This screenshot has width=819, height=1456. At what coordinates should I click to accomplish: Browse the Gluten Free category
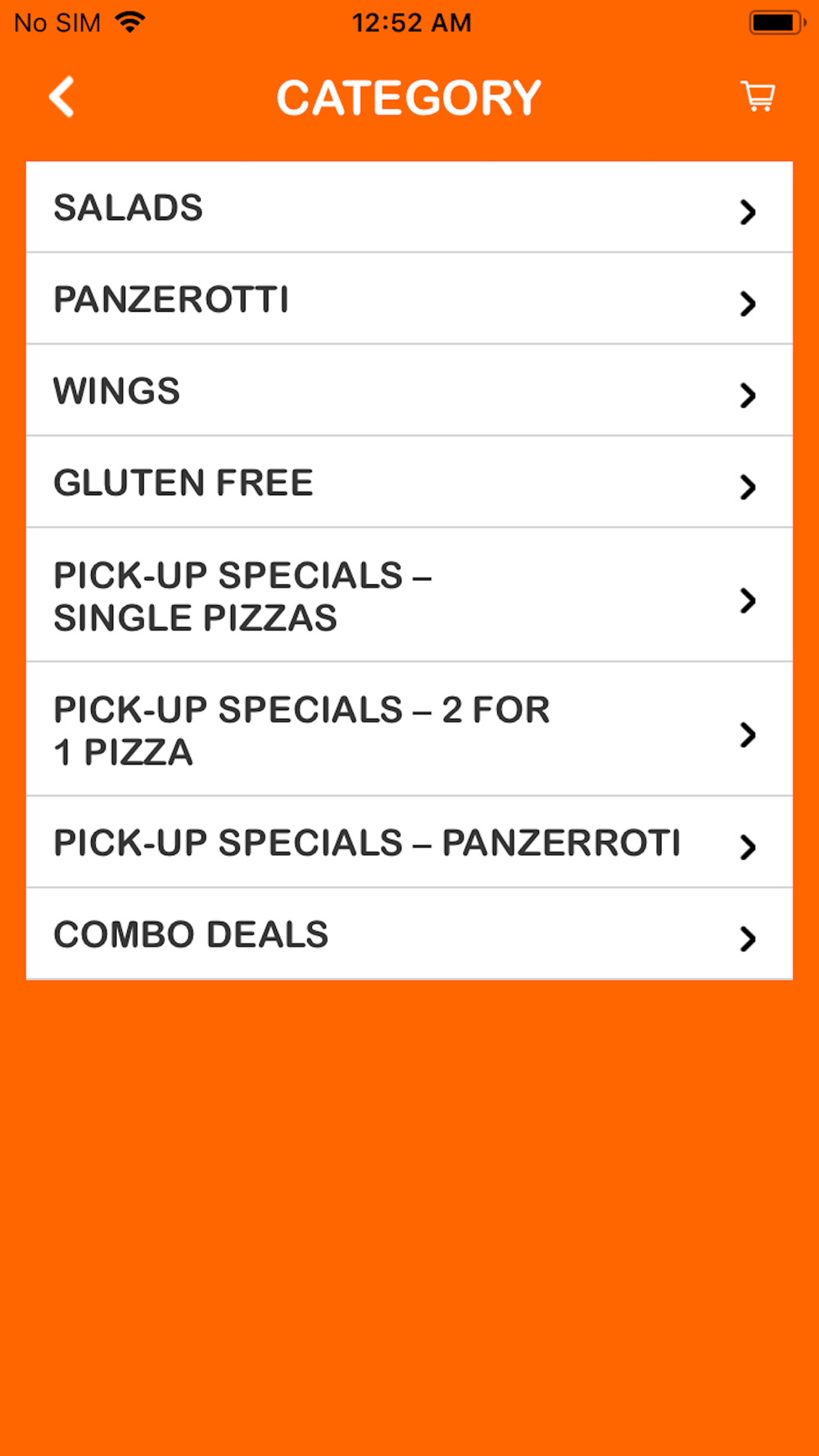pyautogui.click(x=409, y=482)
